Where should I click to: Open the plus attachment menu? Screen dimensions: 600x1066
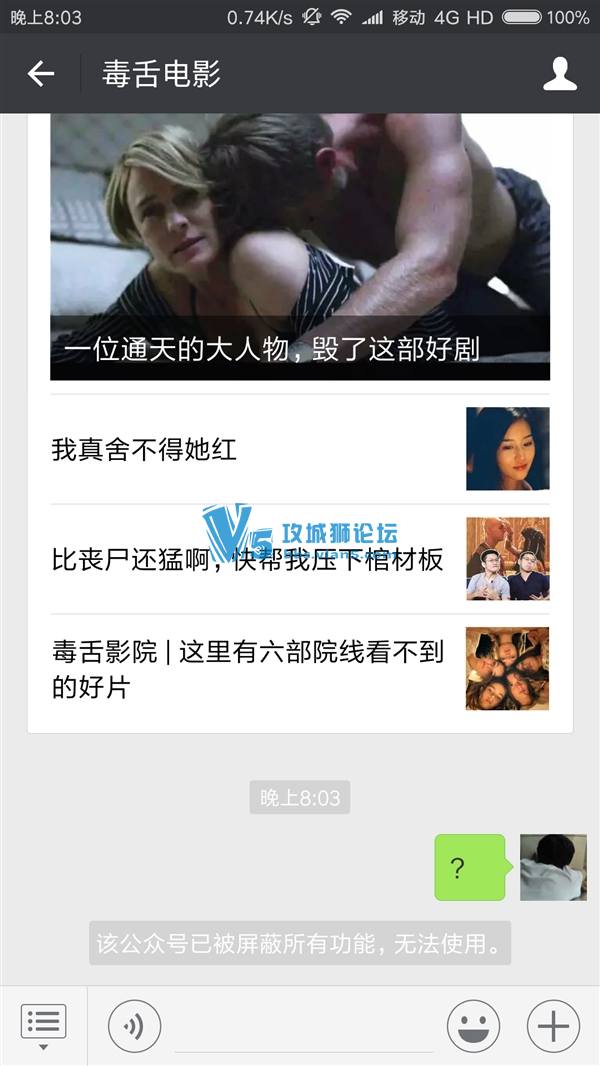click(553, 1026)
